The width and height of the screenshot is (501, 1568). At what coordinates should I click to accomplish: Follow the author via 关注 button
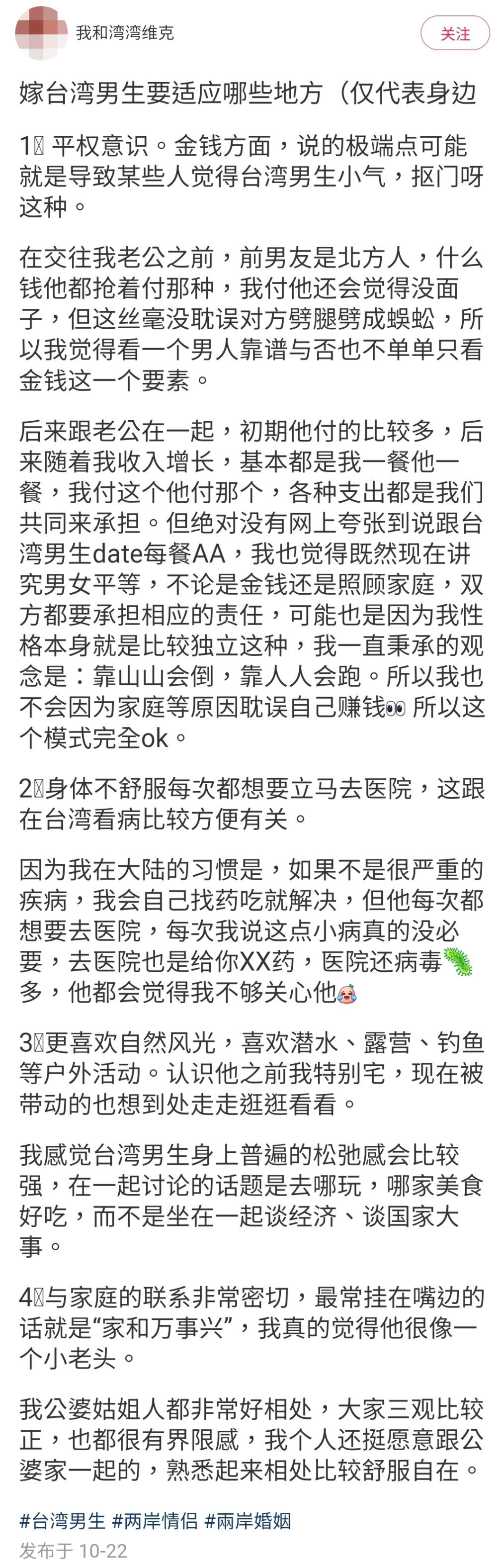455,33
